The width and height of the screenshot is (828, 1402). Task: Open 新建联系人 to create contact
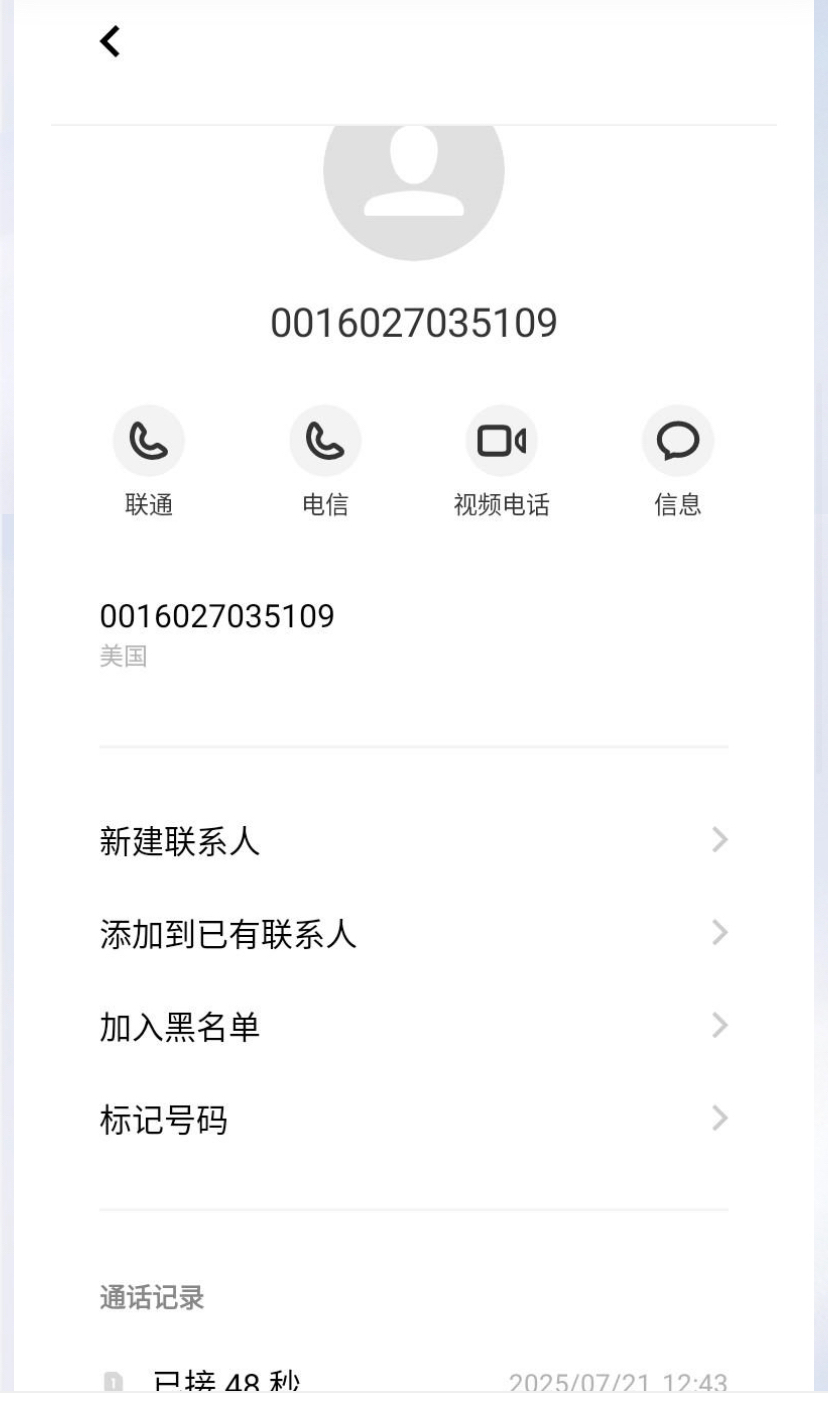[413, 841]
